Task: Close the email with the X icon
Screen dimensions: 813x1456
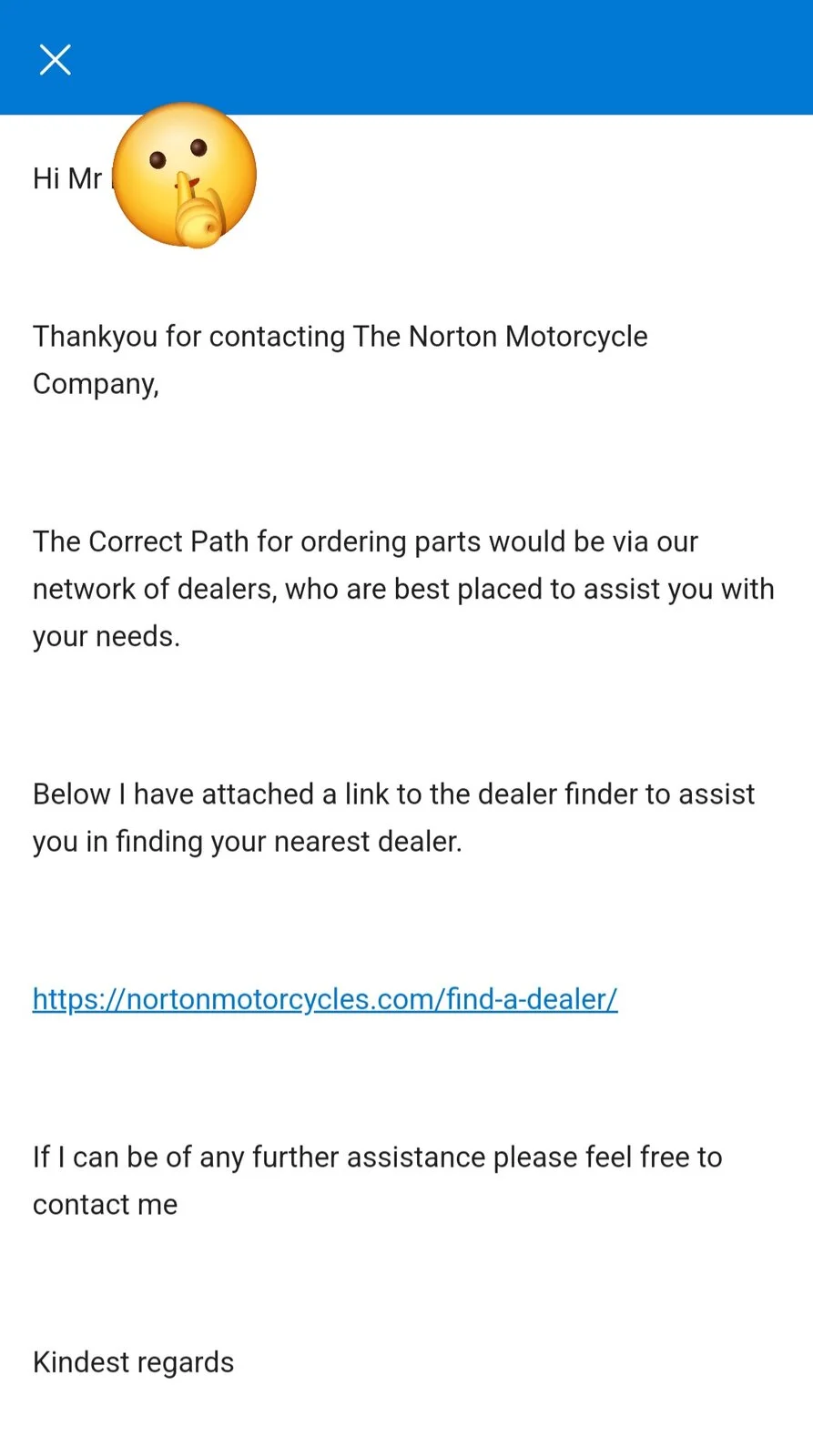Action: point(55,60)
